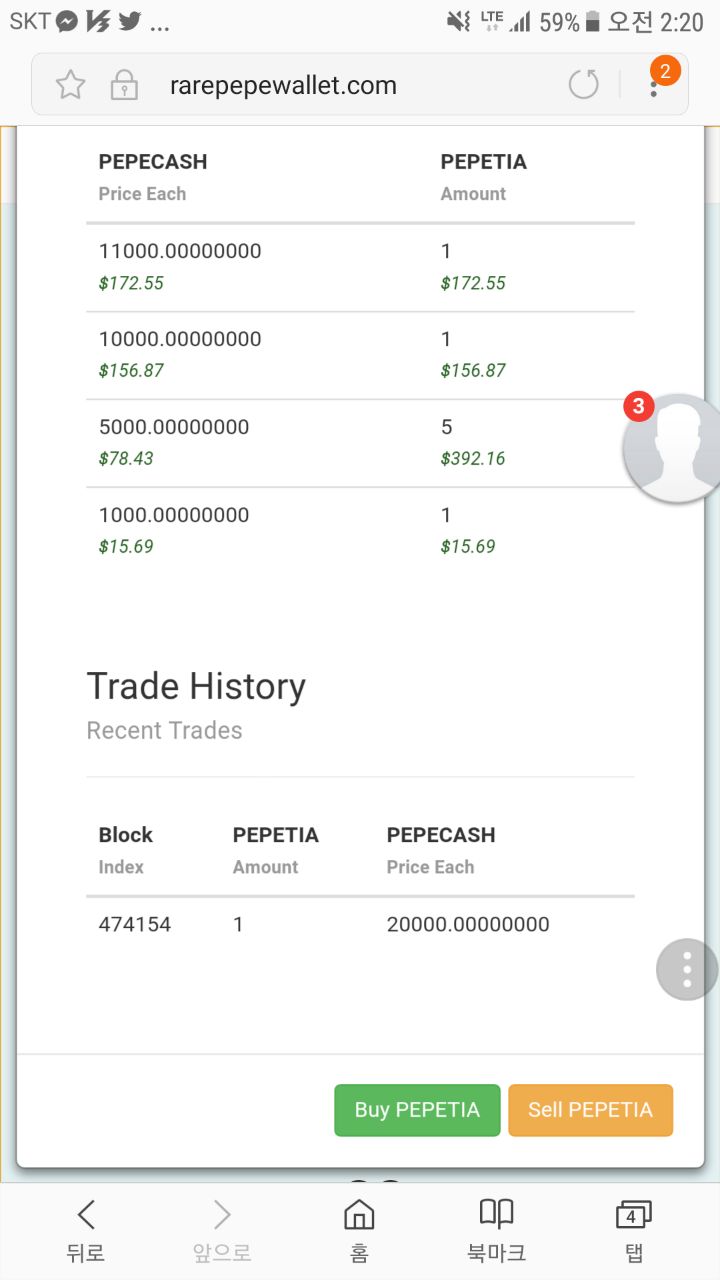The image size is (720, 1280).
Task: Open bookmarks (북마크)
Action: pyautogui.click(x=496, y=1231)
